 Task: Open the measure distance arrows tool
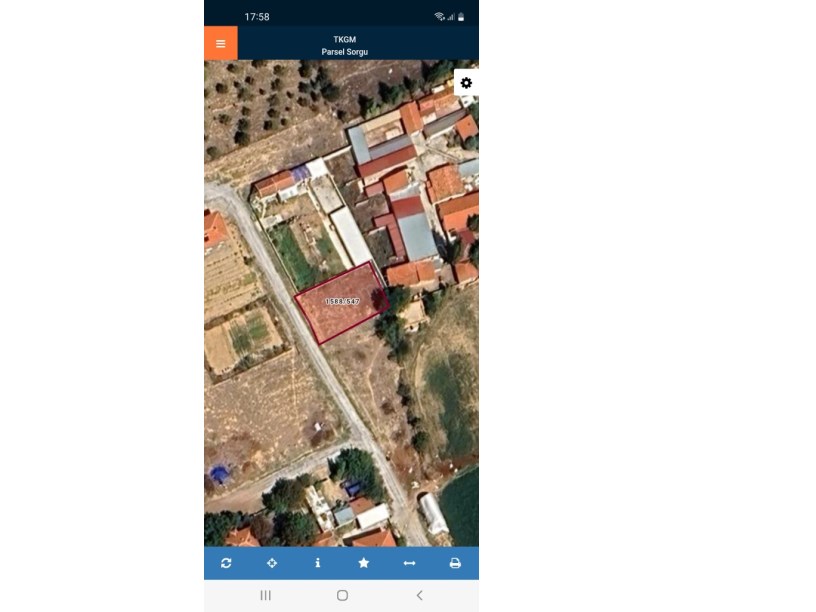pos(409,563)
